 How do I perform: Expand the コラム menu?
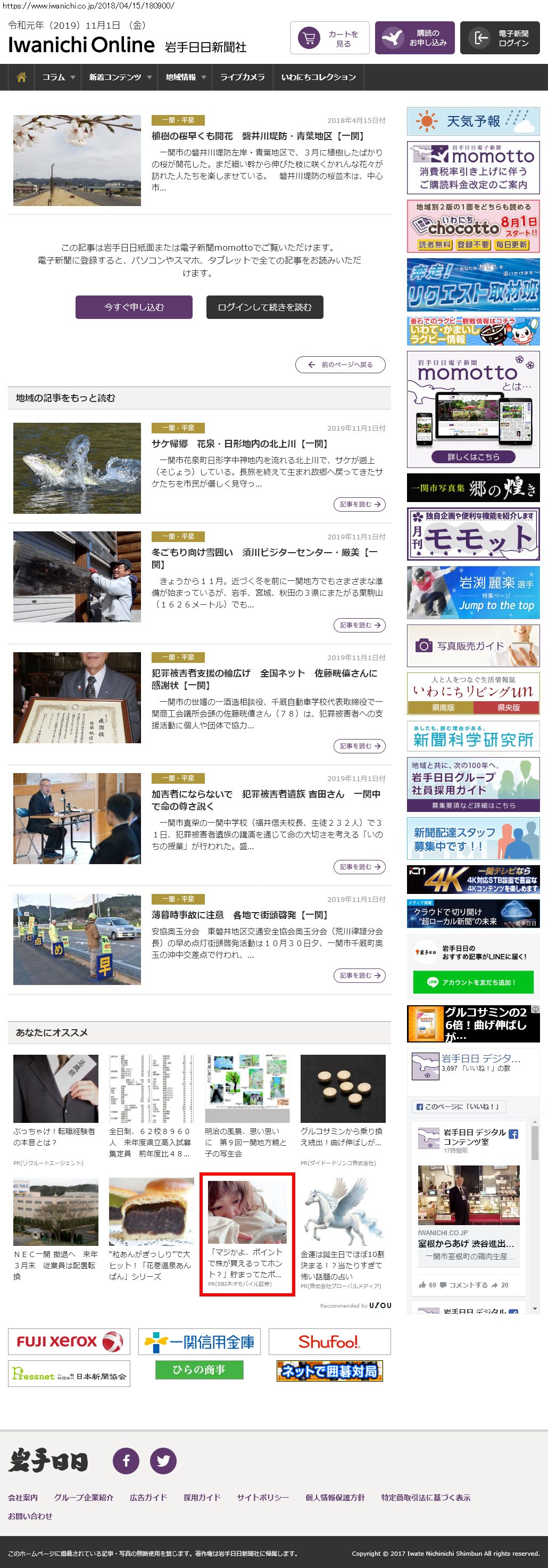(x=59, y=77)
